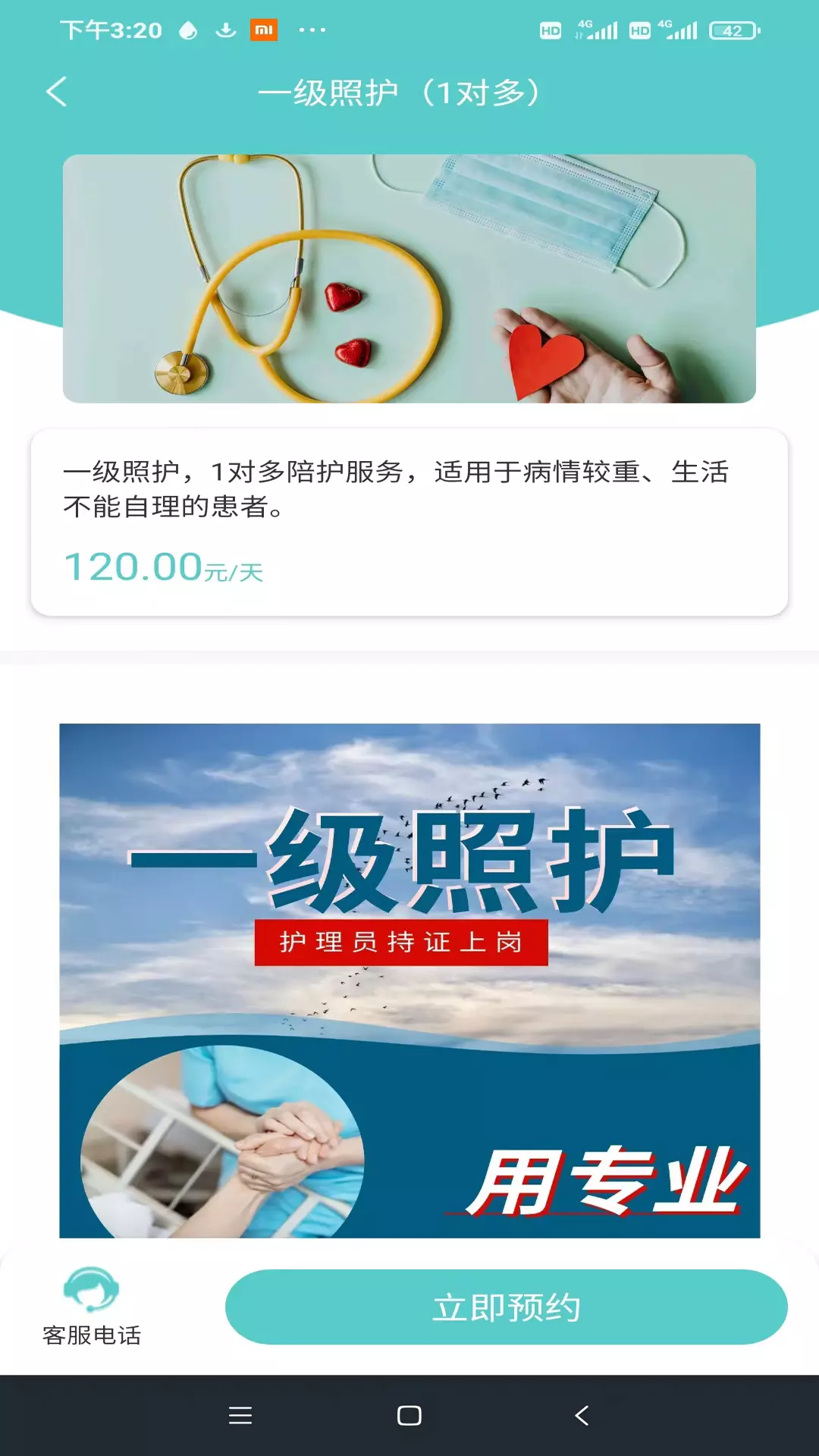The image size is (819, 1456).
Task: Go to home screen via system button
Action: click(409, 1415)
